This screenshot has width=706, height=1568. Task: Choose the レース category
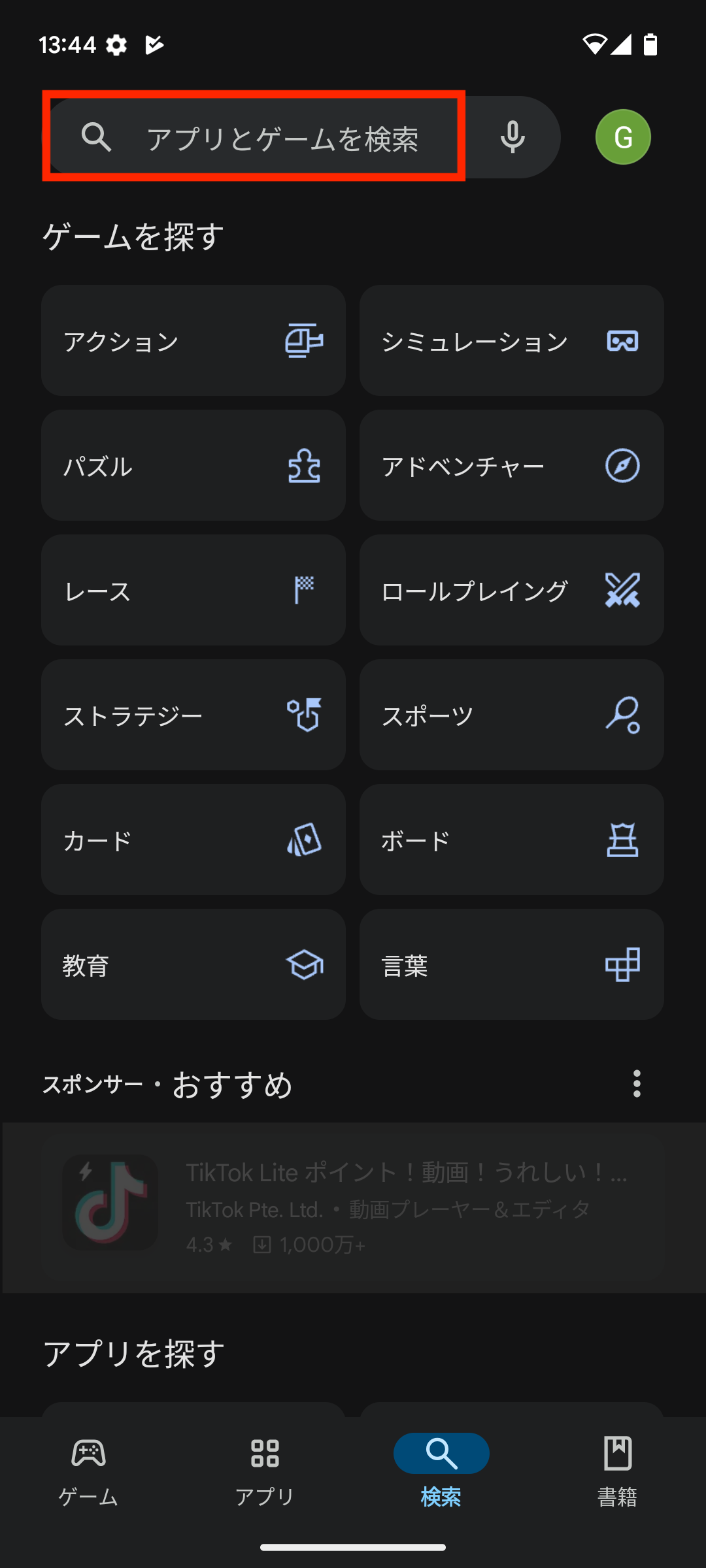pos(193,590)
